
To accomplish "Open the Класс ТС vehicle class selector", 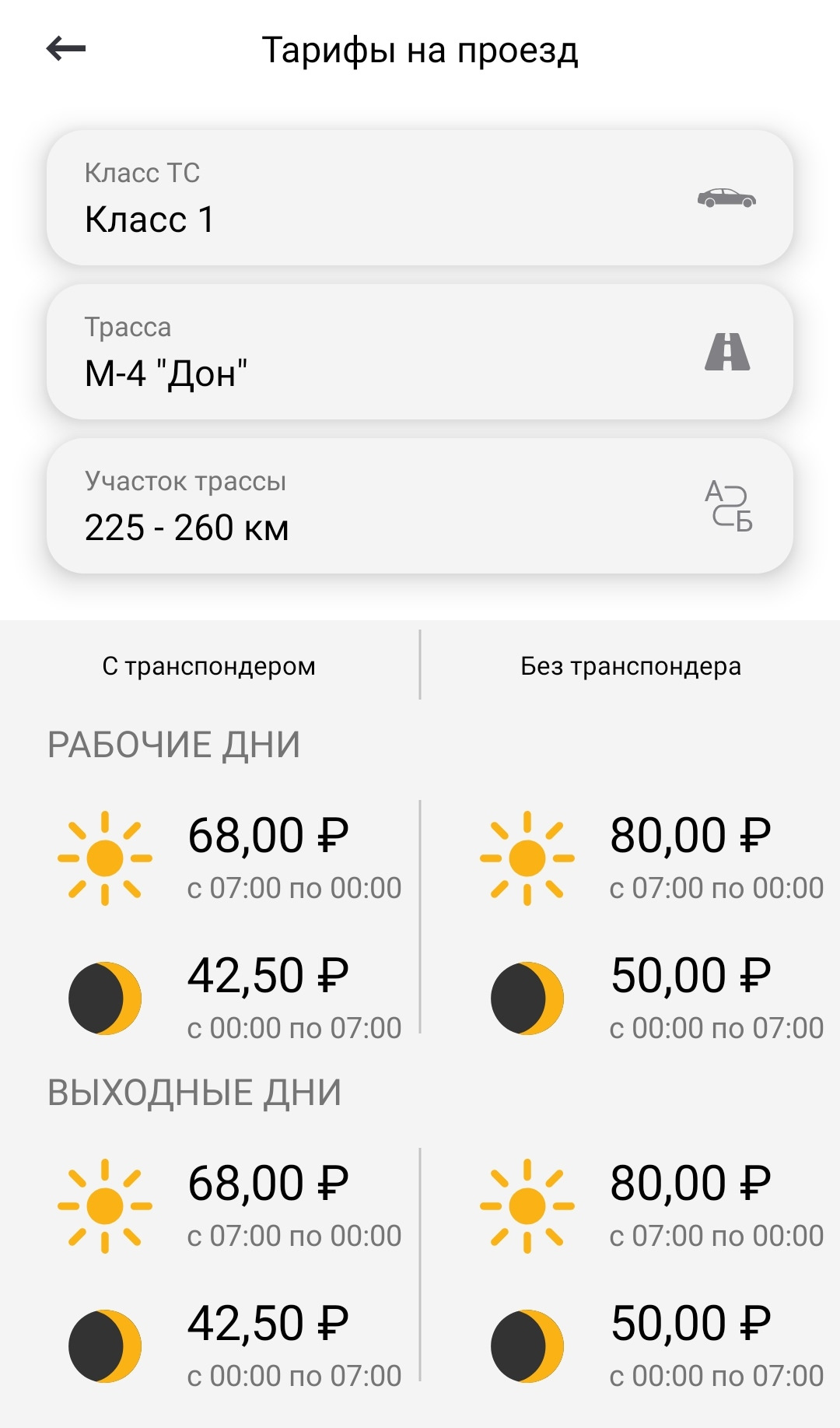I will click(420, 198).
